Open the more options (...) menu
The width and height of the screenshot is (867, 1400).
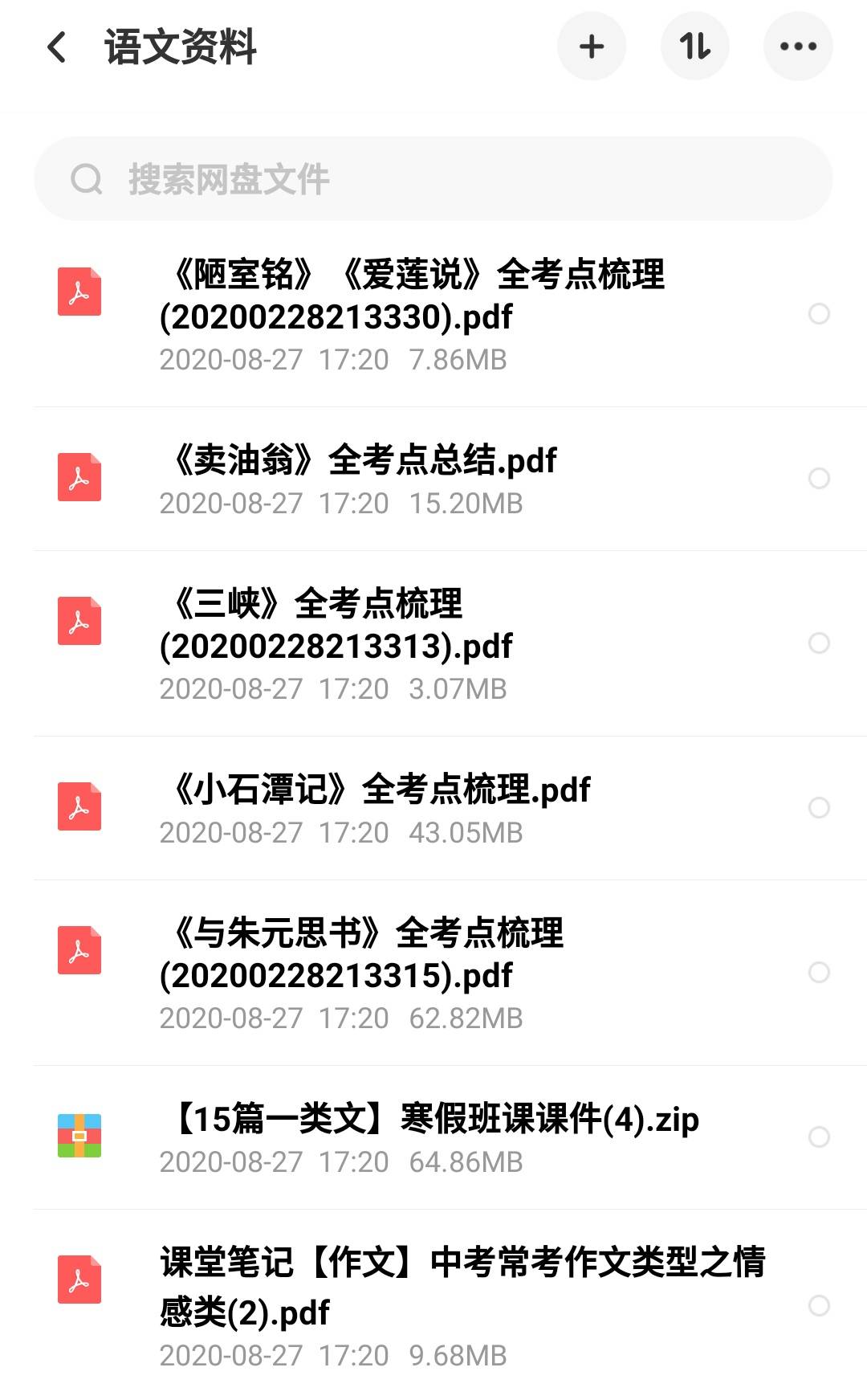(x=797, y=46)
